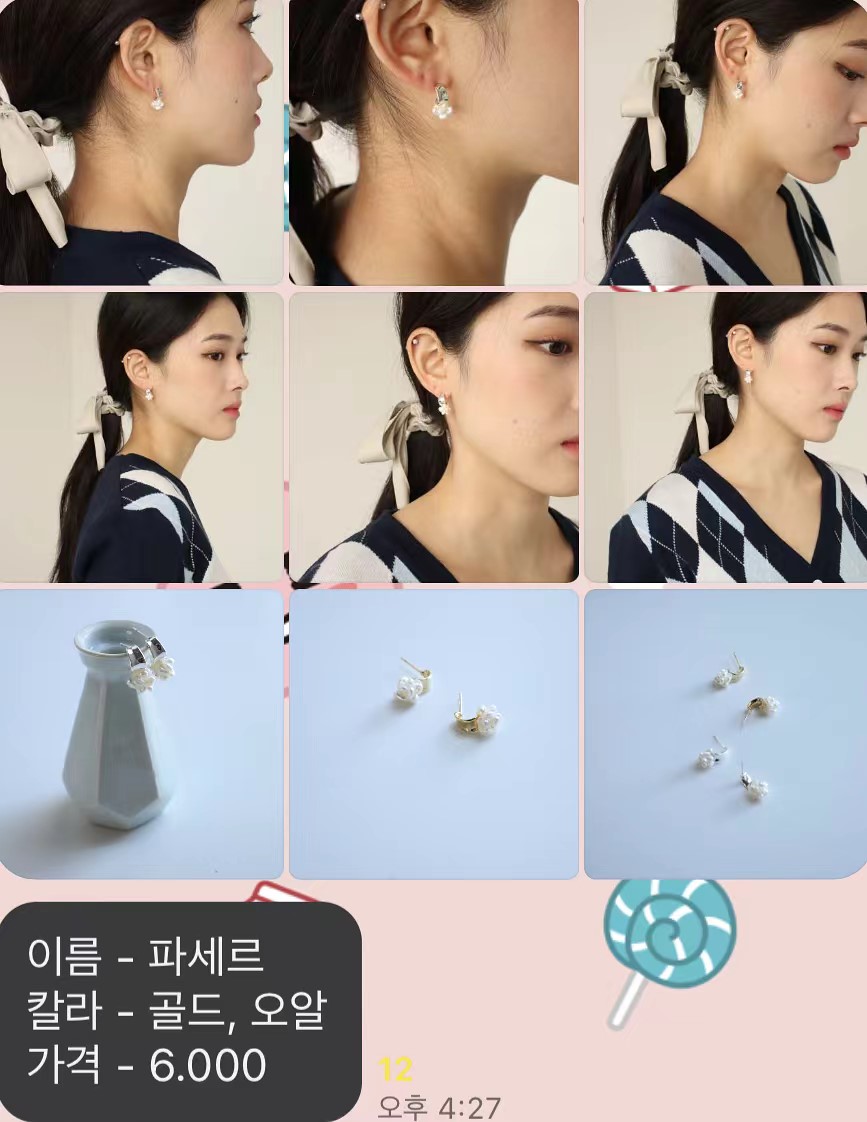The height and width of the screenshot is (1122, 867).
Task: Open the photo of one gold earring pair
Action: (433, 733)
